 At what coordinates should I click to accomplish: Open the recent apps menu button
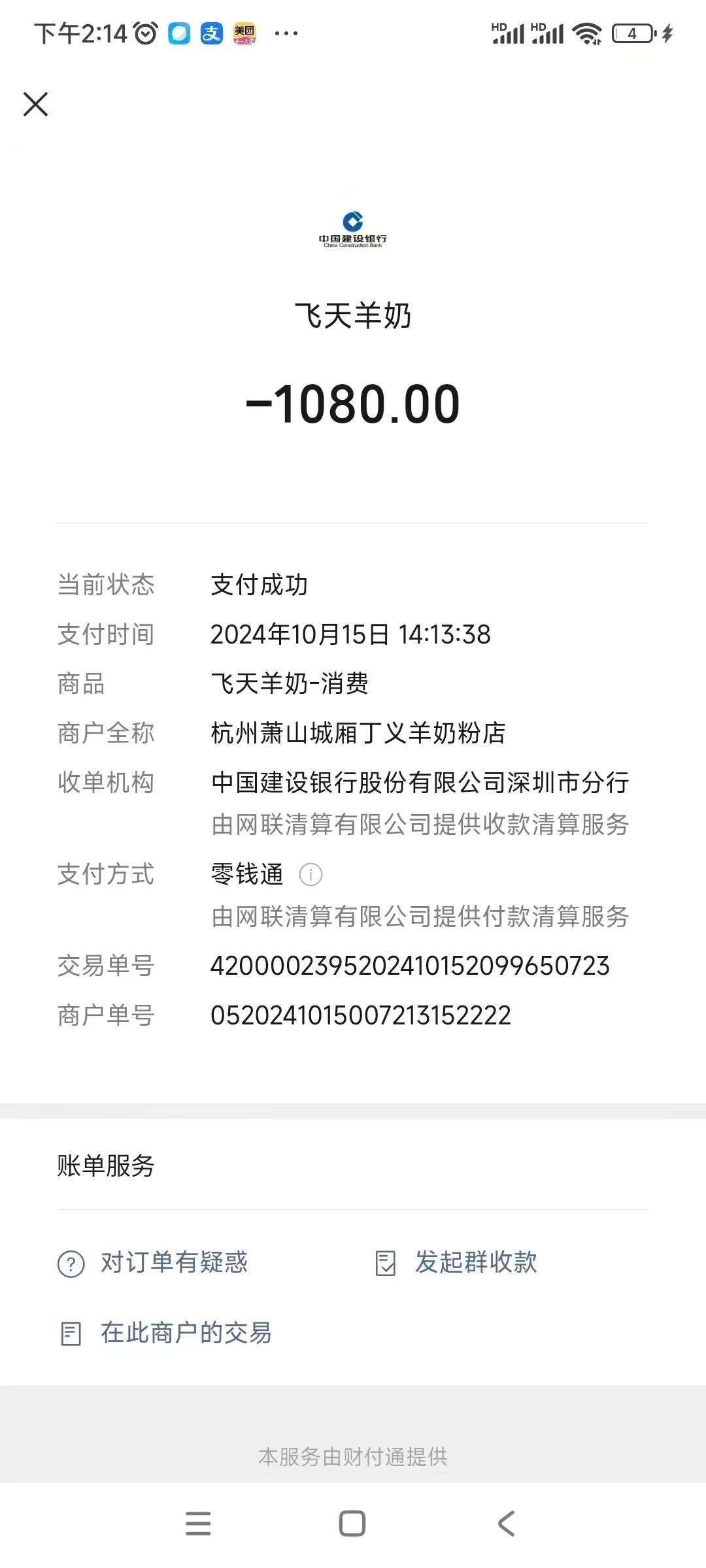coord(198,1524)
